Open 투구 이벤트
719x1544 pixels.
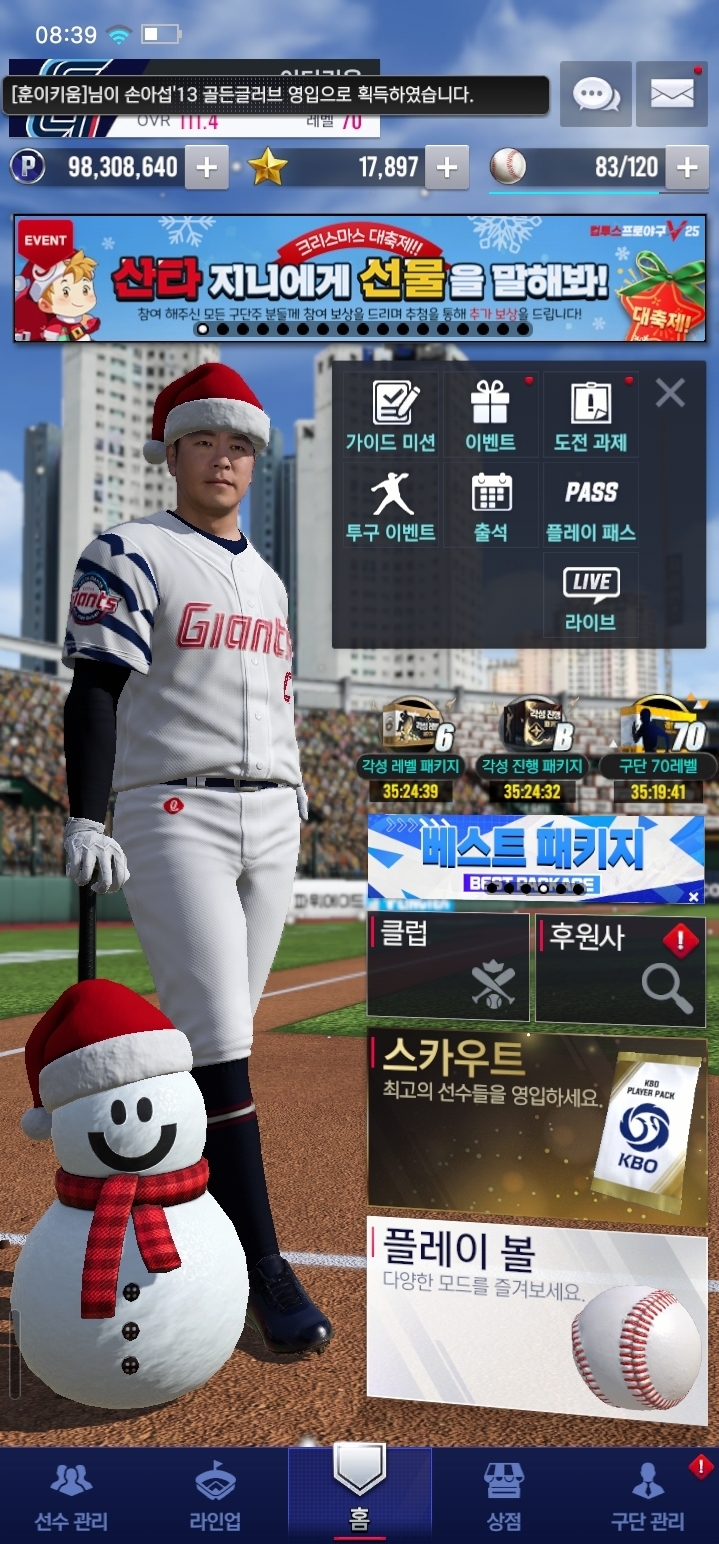click(391, 506)
